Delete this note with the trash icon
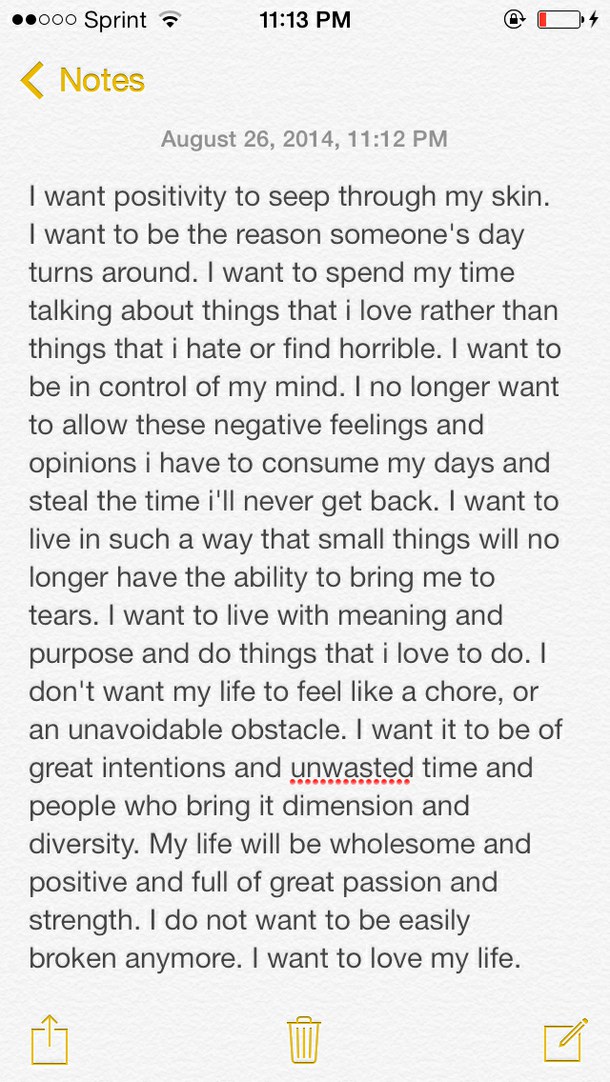 click(303, 1039)
